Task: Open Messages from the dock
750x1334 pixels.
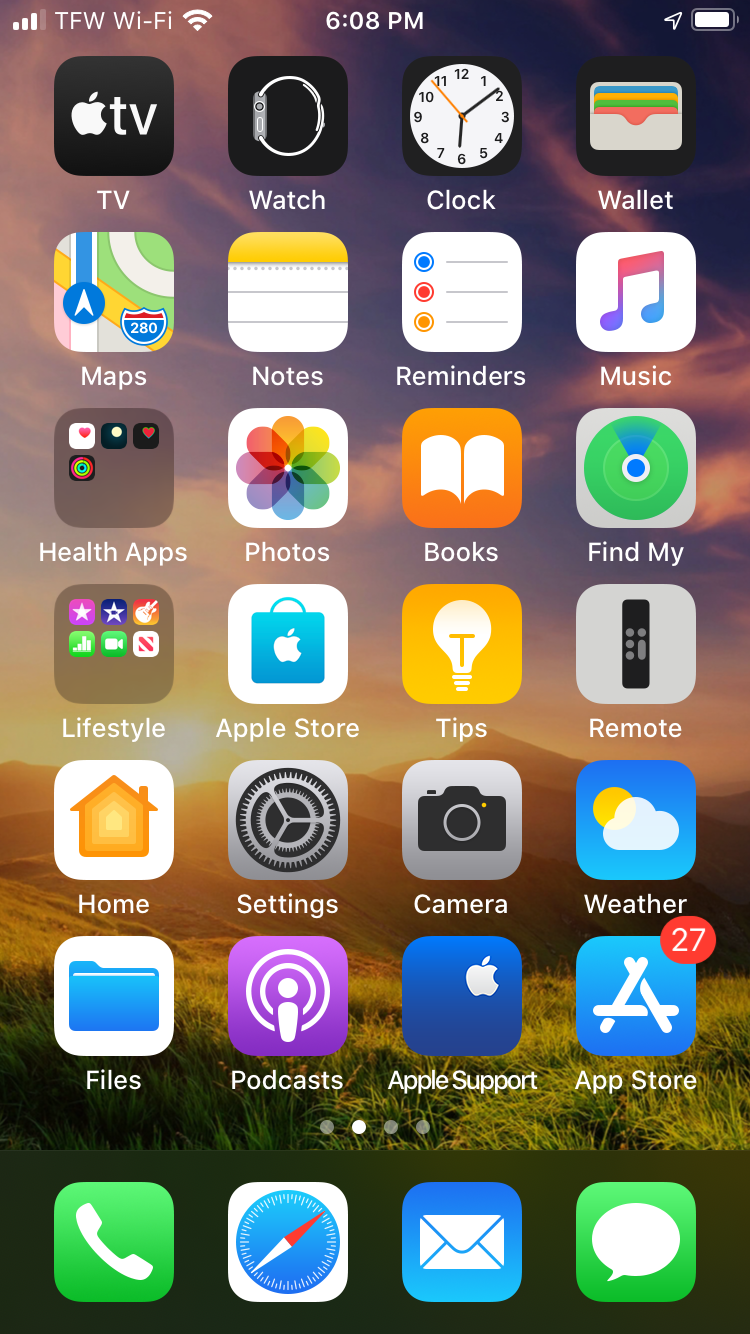Action: (x=635, y=1242)
